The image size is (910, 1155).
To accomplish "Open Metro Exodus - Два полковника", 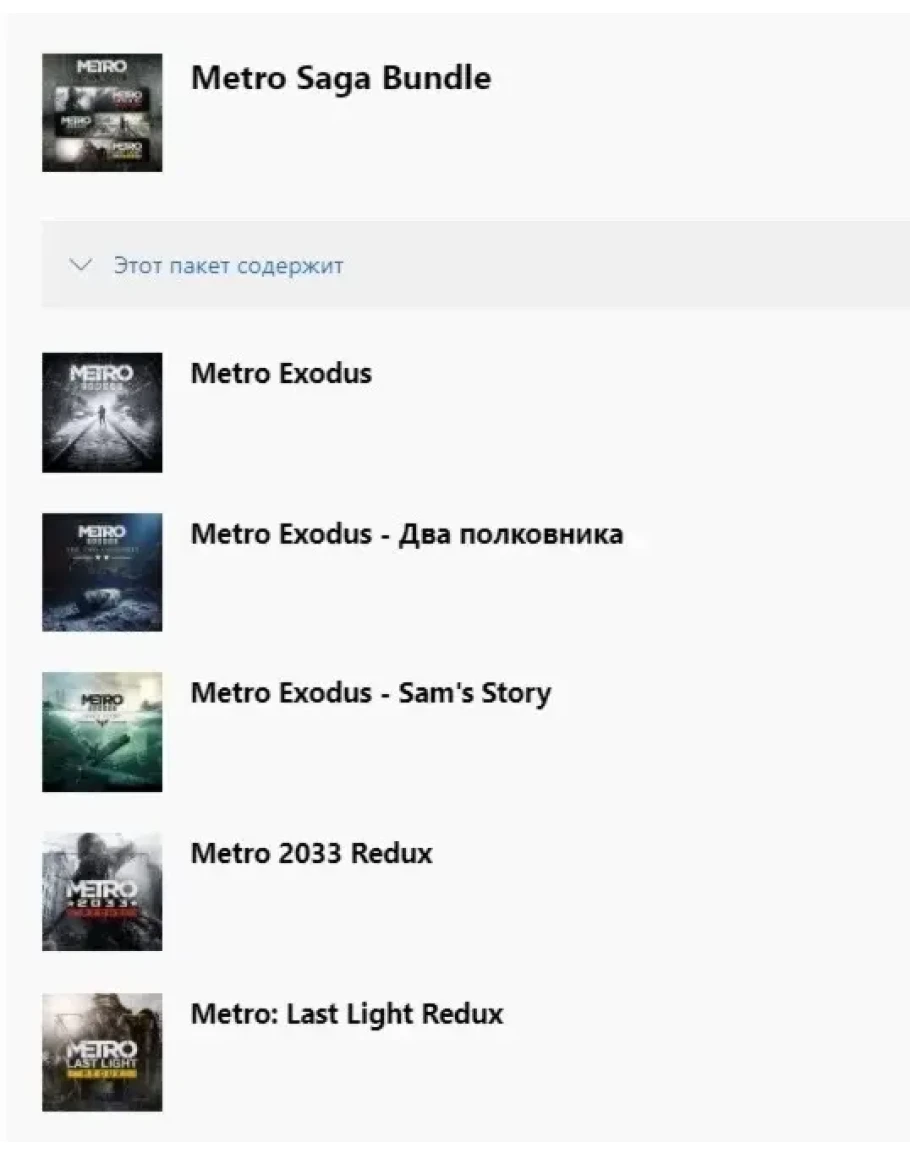I will (x=406, y=534).
